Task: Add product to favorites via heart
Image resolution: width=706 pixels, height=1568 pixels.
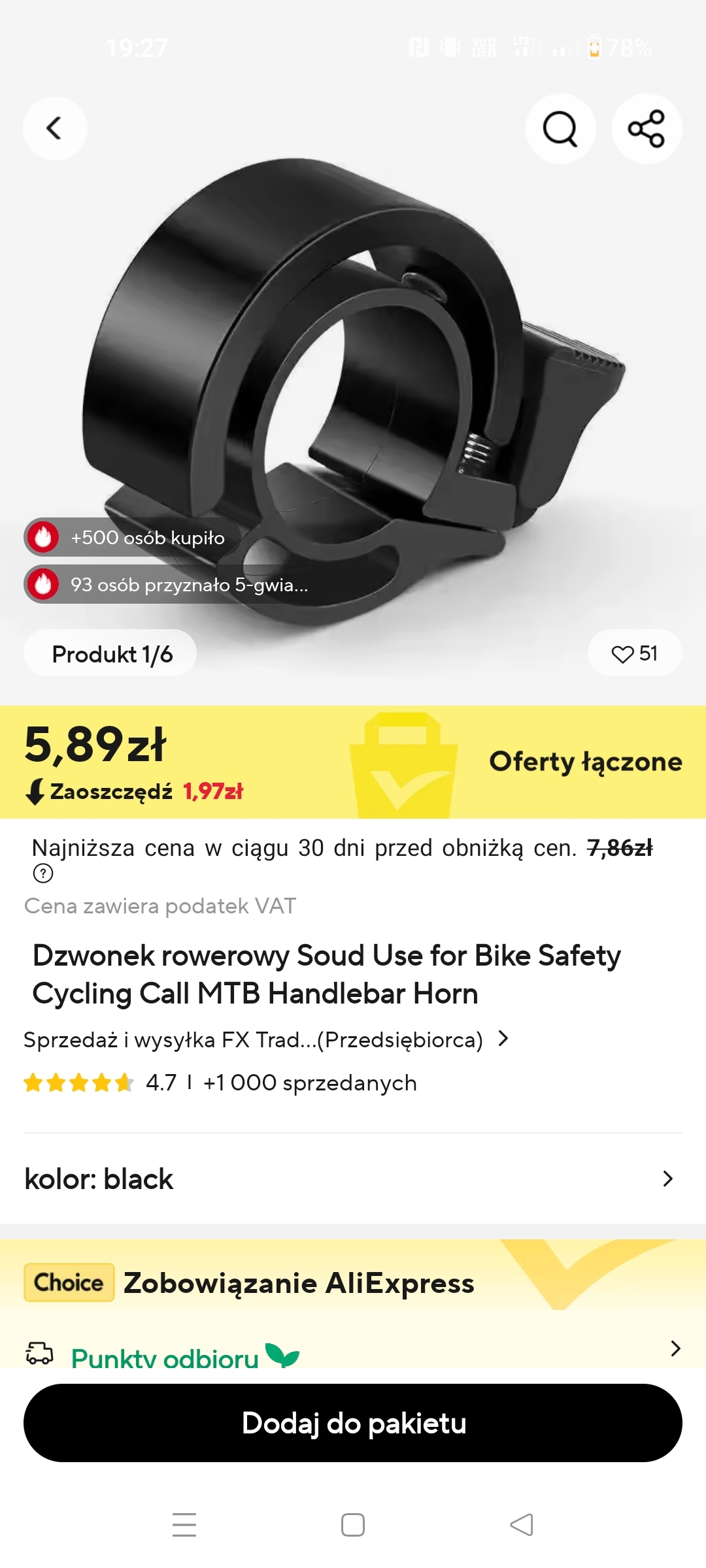Action: coord(634,653)
